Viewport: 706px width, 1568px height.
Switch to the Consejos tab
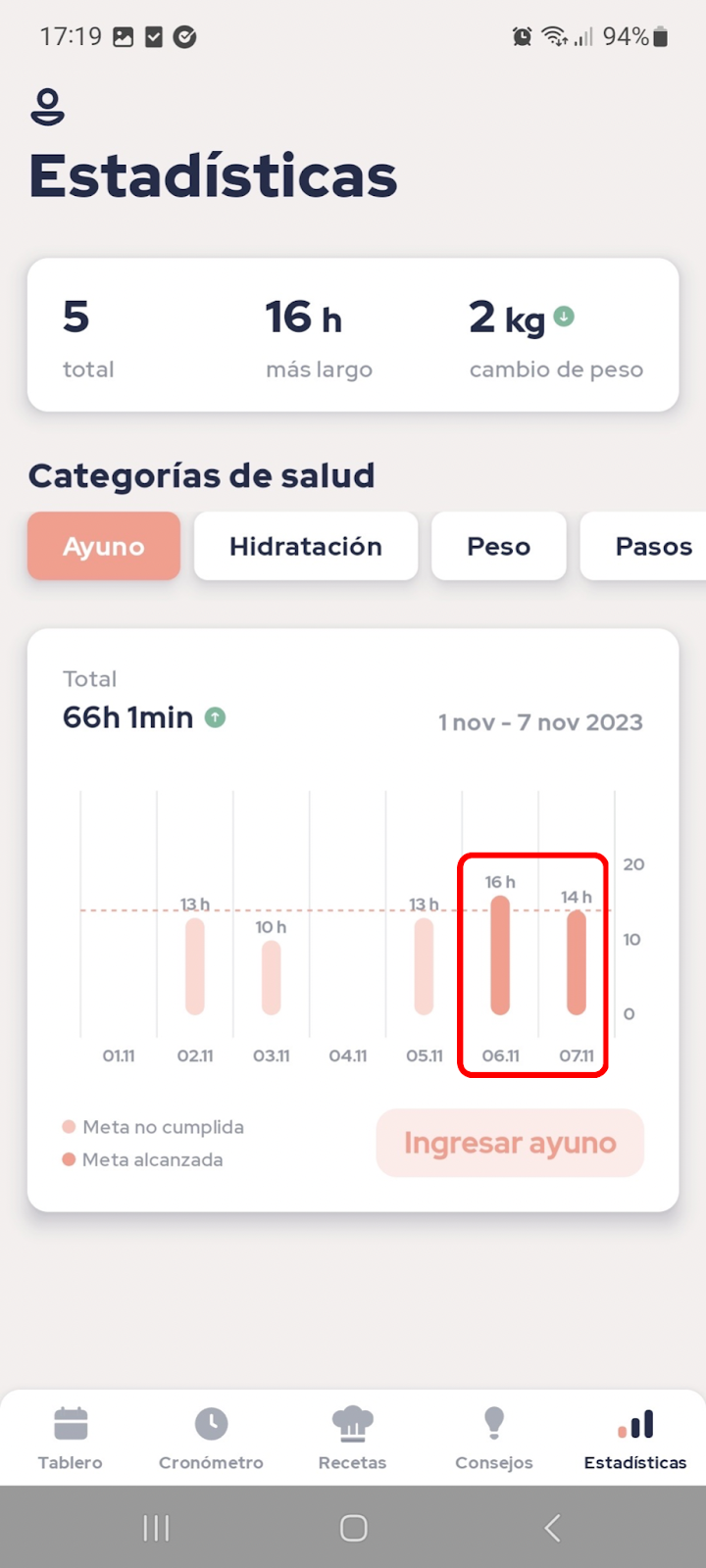[494, 1438]
